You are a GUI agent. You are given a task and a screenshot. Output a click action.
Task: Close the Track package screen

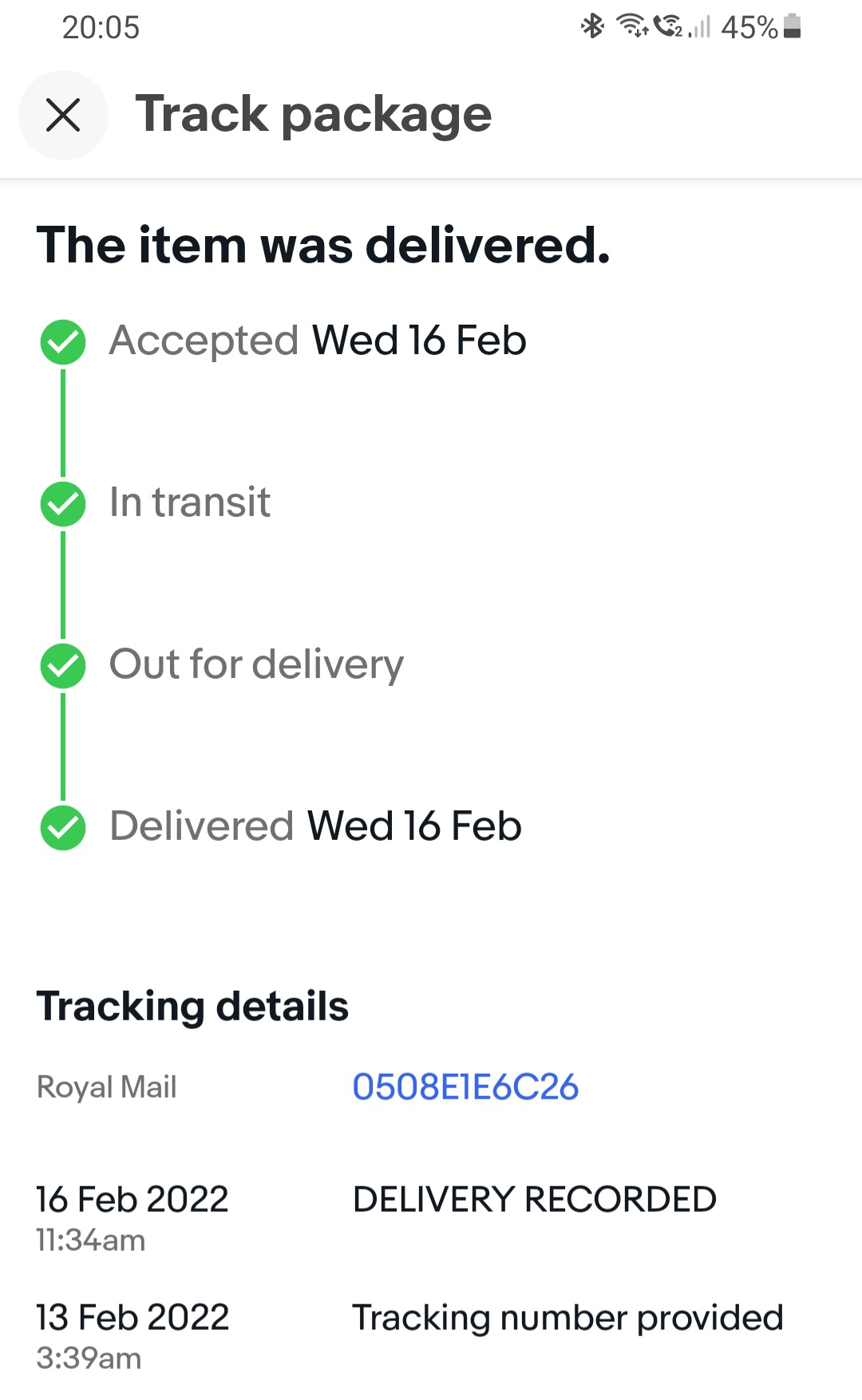[x=63, y=115]
